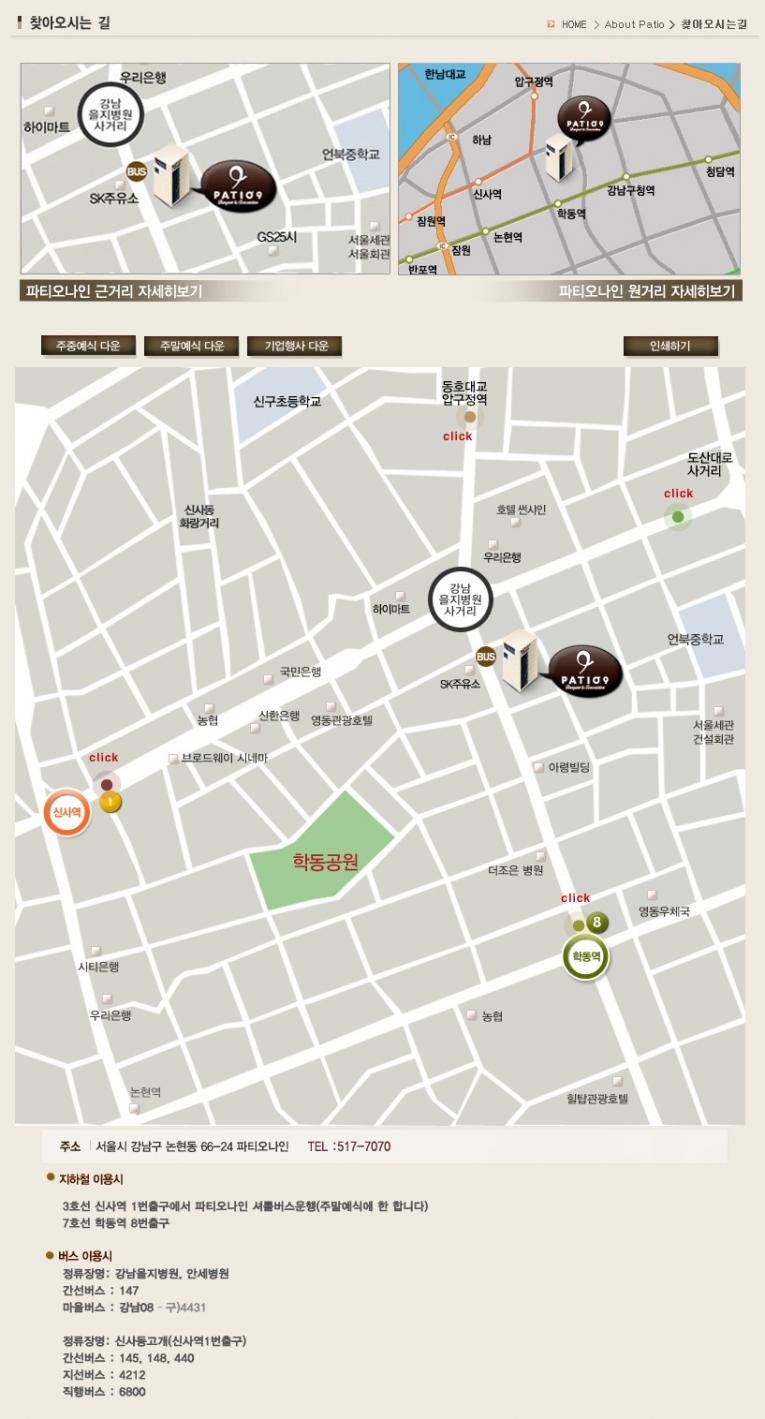The image size is (765, 1419).
Task: Click the 신사역 exit 1 marker
Action: pos(106,785)
